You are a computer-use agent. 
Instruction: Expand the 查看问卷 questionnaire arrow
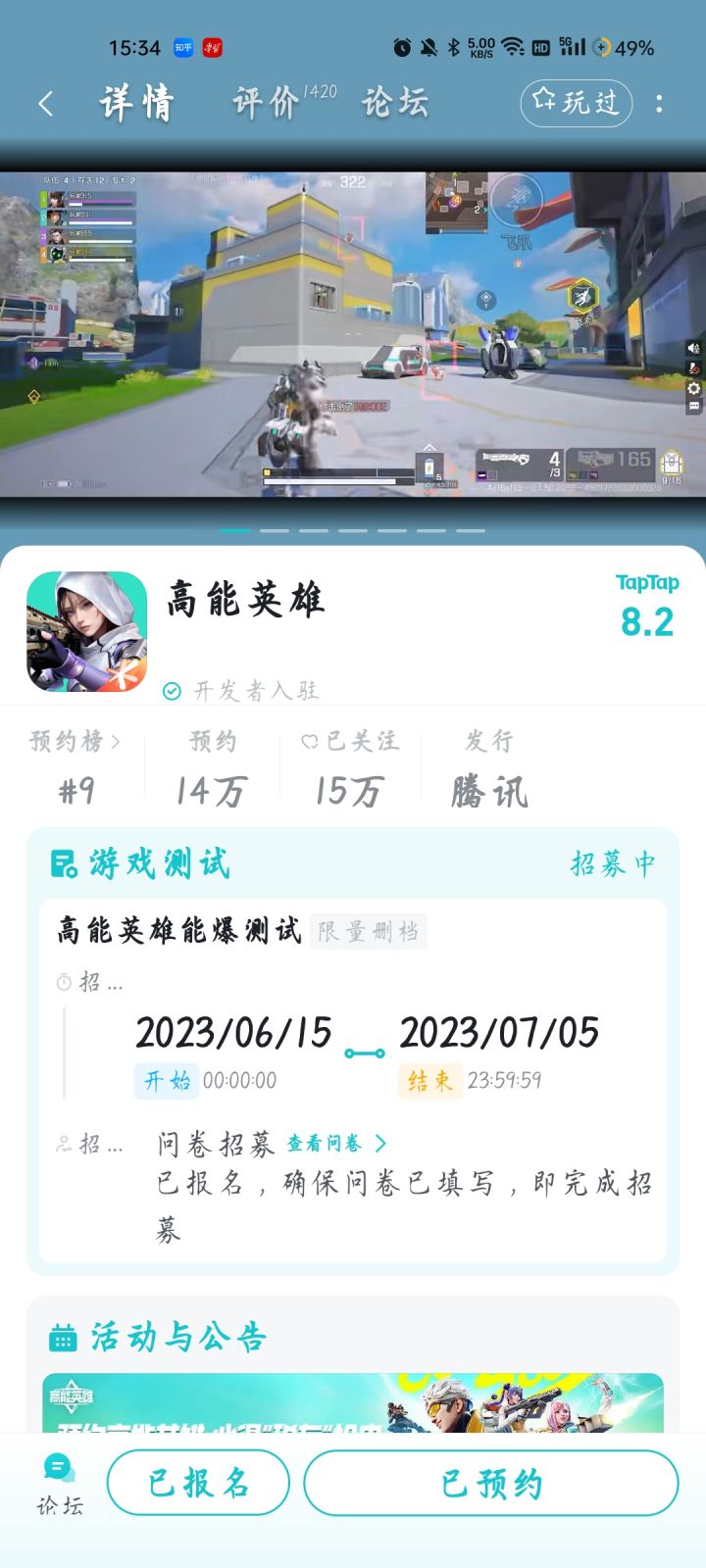point(381,1143)
